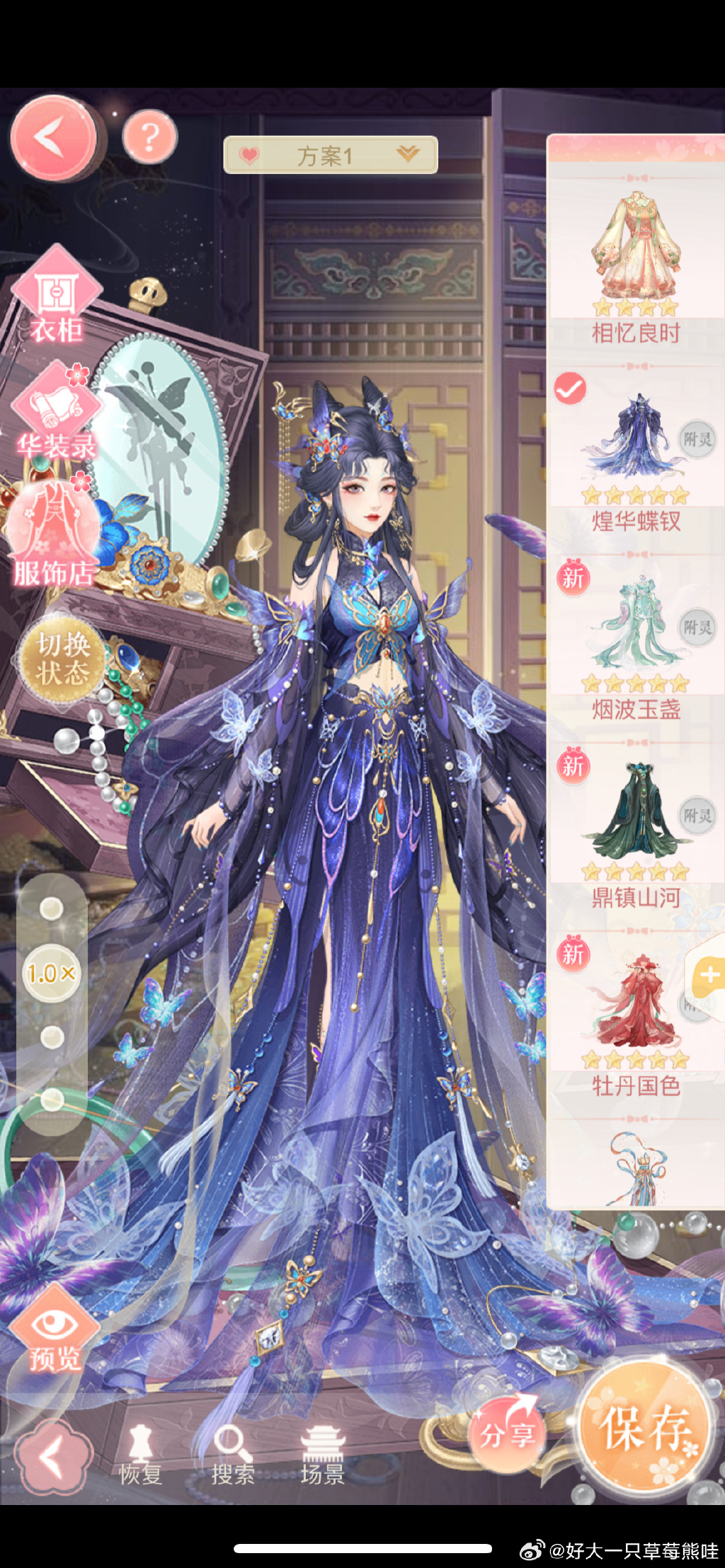This screenshot has height=1568, width=725.
Task: Share the outfit with 分享
Action: (507, 1434)
